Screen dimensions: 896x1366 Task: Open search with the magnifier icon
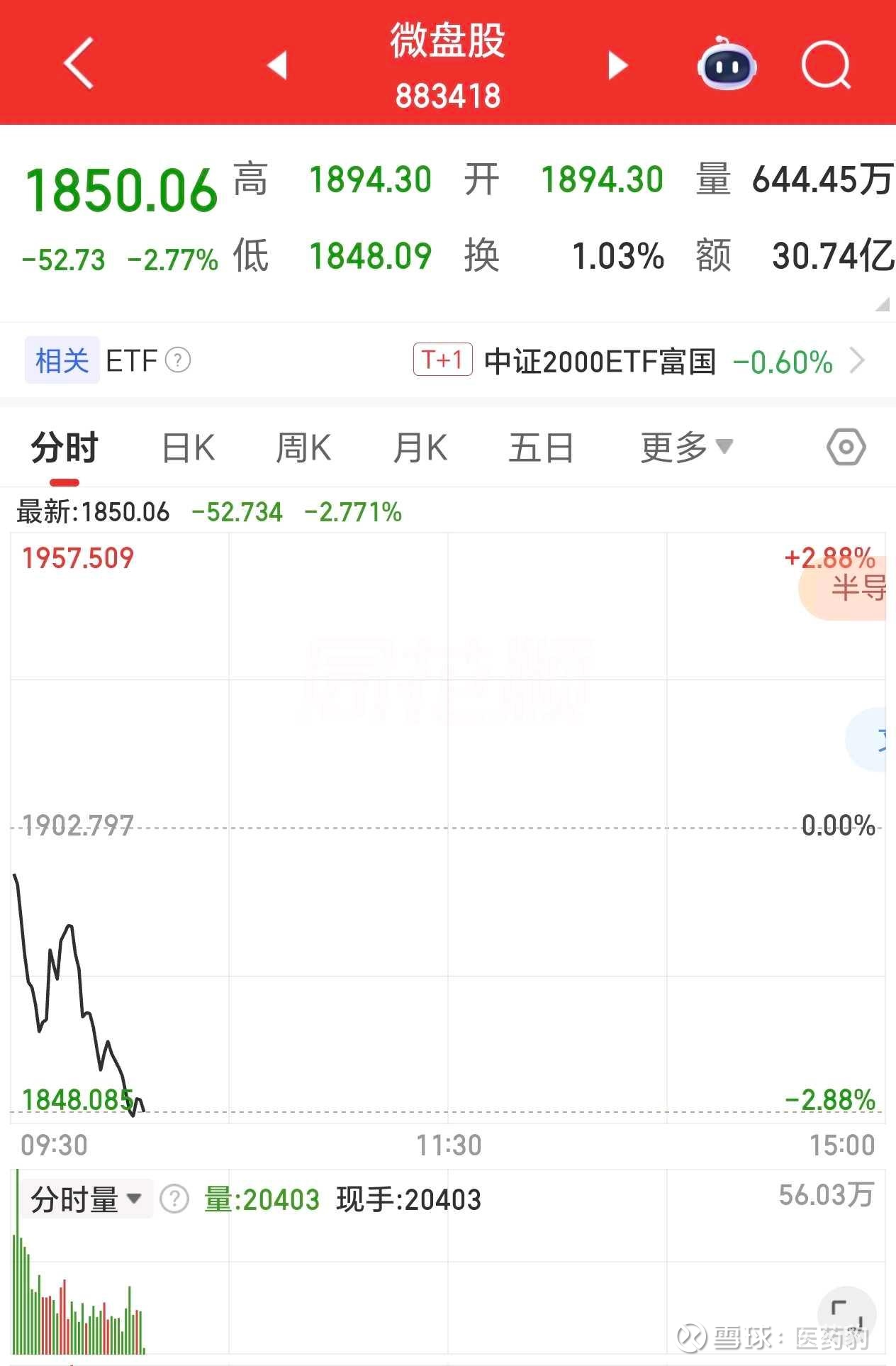tap(827, 65)
